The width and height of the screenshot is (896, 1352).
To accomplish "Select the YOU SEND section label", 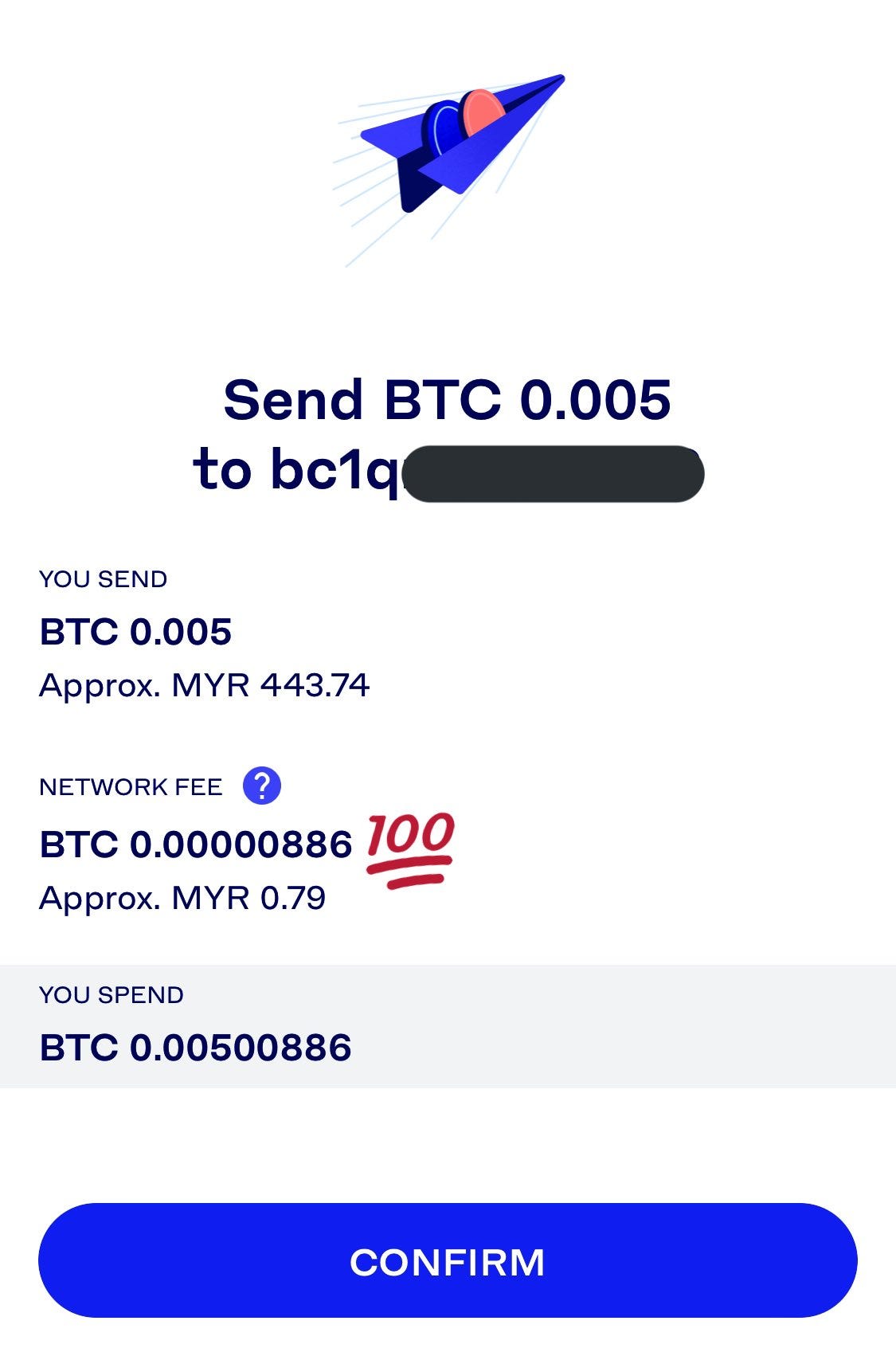I will [x=104, y=579].
